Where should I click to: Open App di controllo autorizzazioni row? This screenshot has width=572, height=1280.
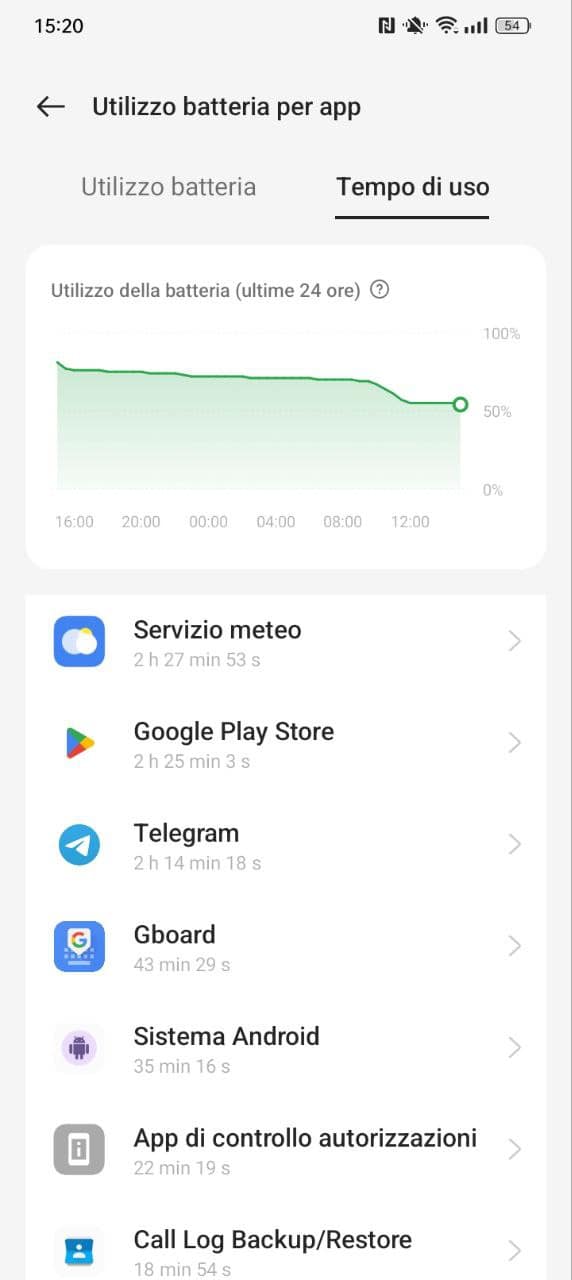click(286, 1150)
